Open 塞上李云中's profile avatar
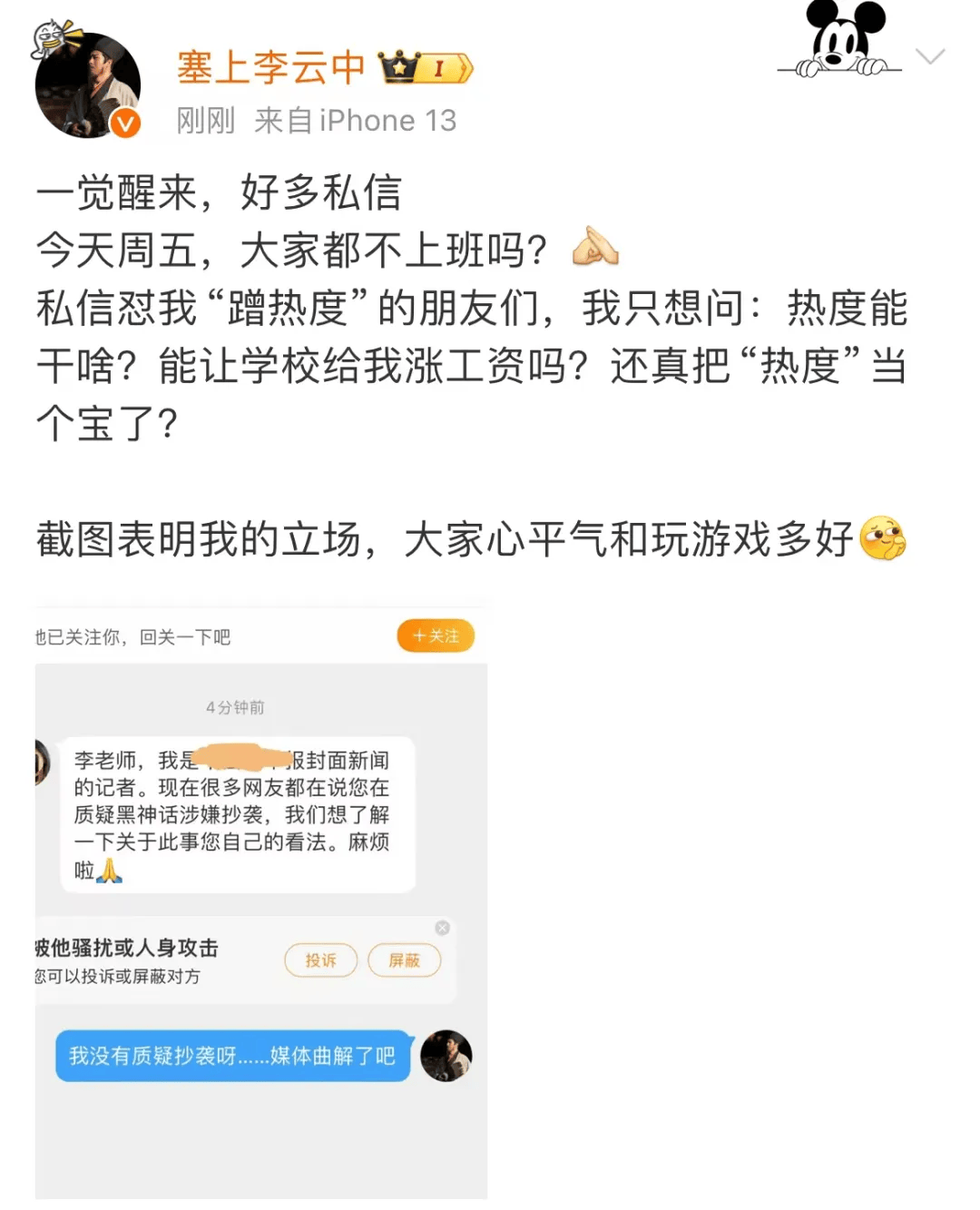The width and height of the screenshot is (980, 1210). (x=87, y=85)
